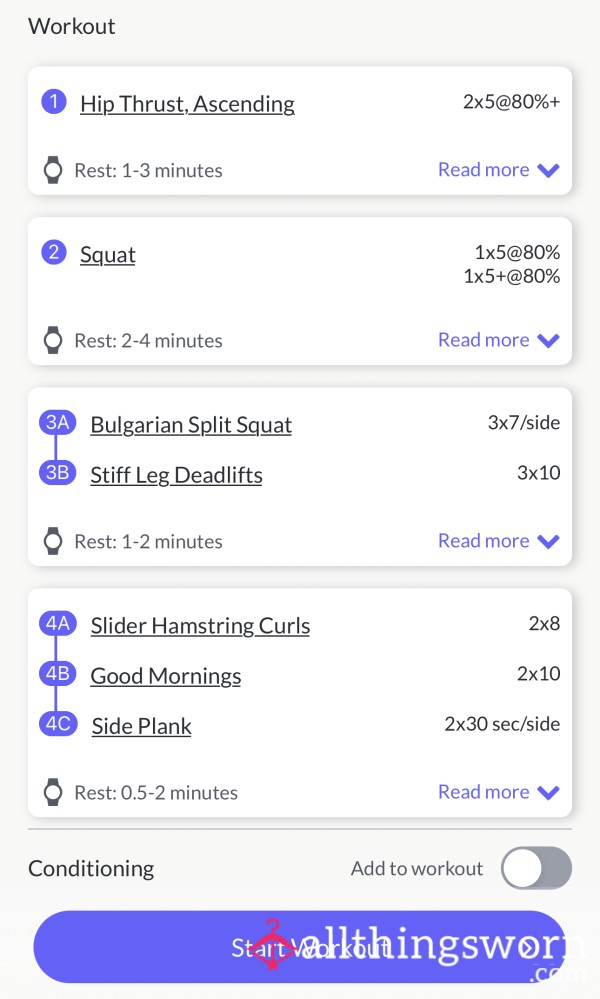
Task: Tap the Start Workout button
Action: point(299,947)
